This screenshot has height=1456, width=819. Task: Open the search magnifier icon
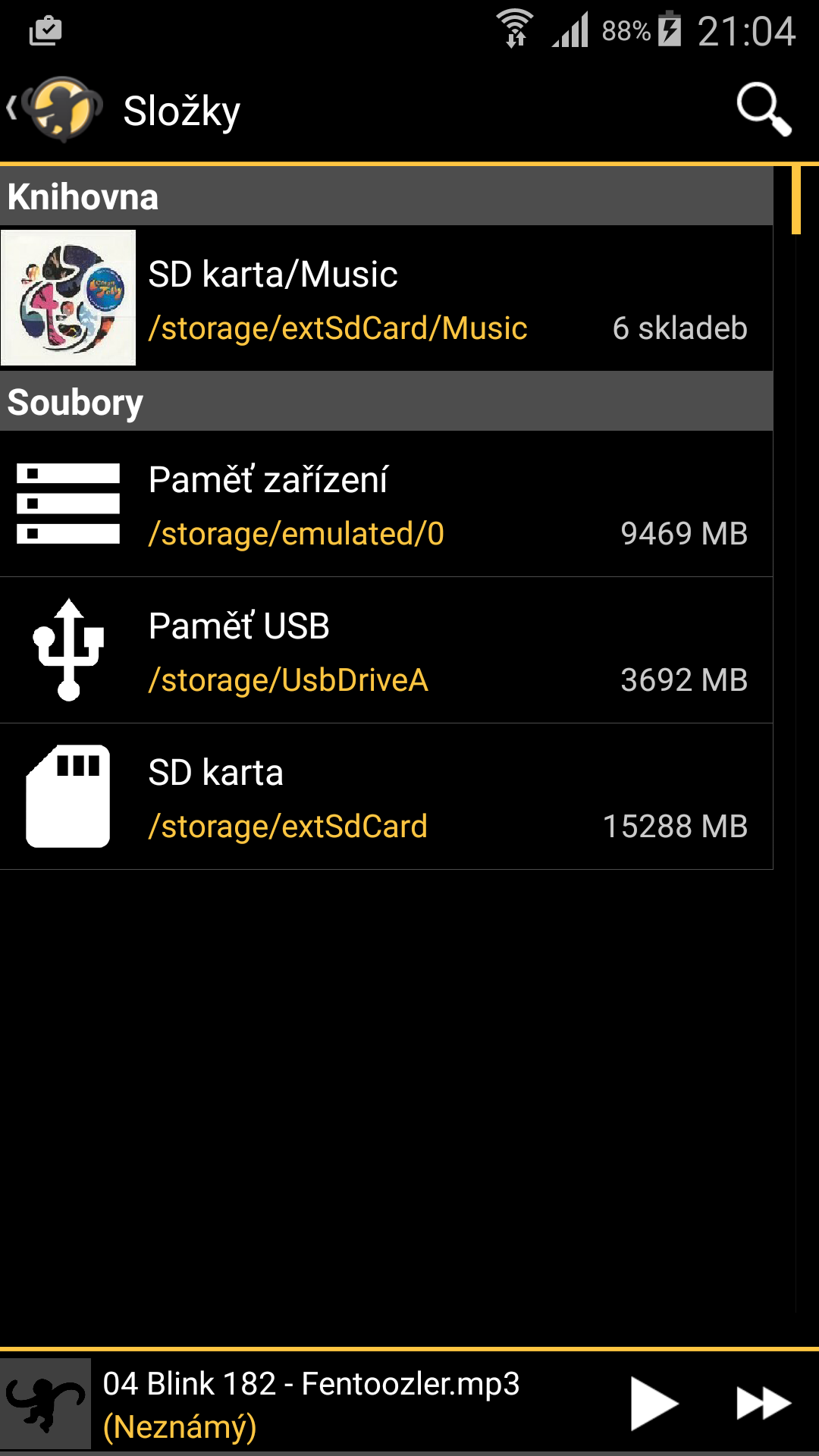click(763, 110)
